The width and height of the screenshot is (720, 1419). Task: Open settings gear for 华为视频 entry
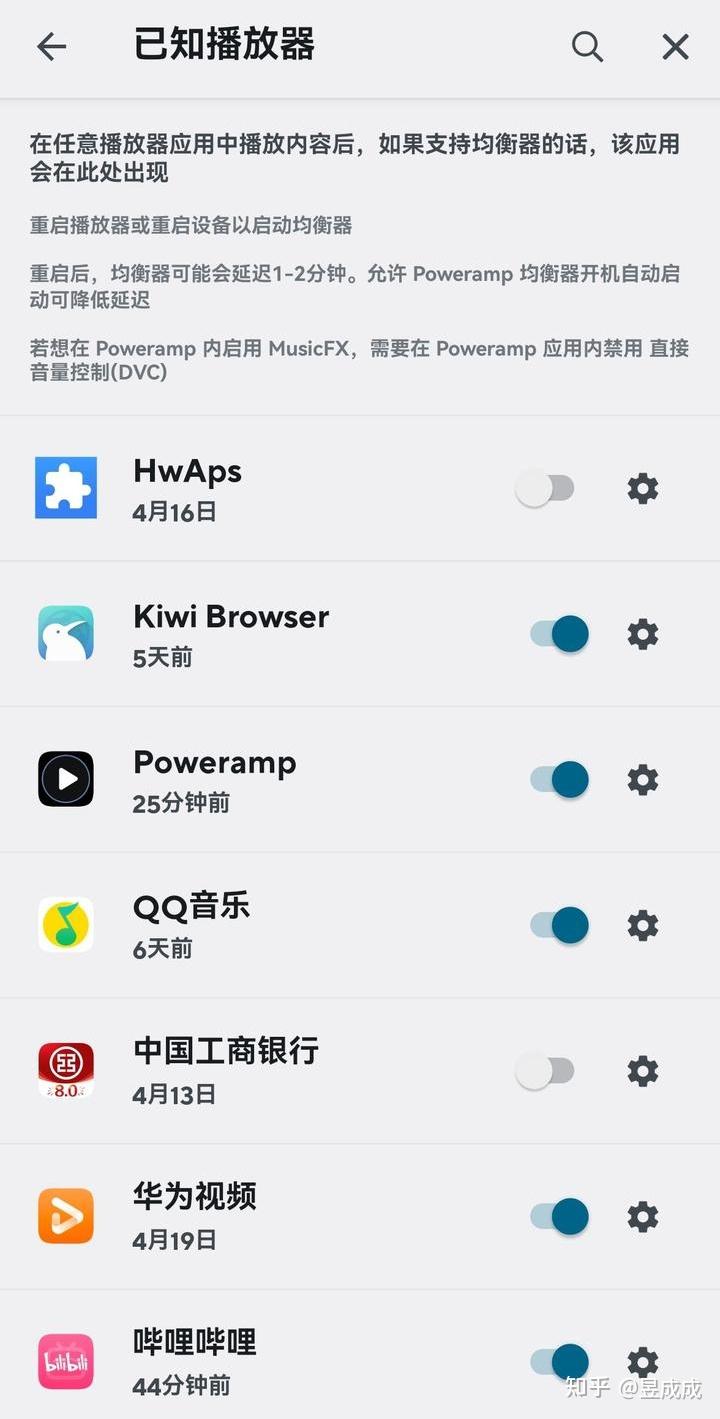pyautogui.click(x=642, y=1216)
